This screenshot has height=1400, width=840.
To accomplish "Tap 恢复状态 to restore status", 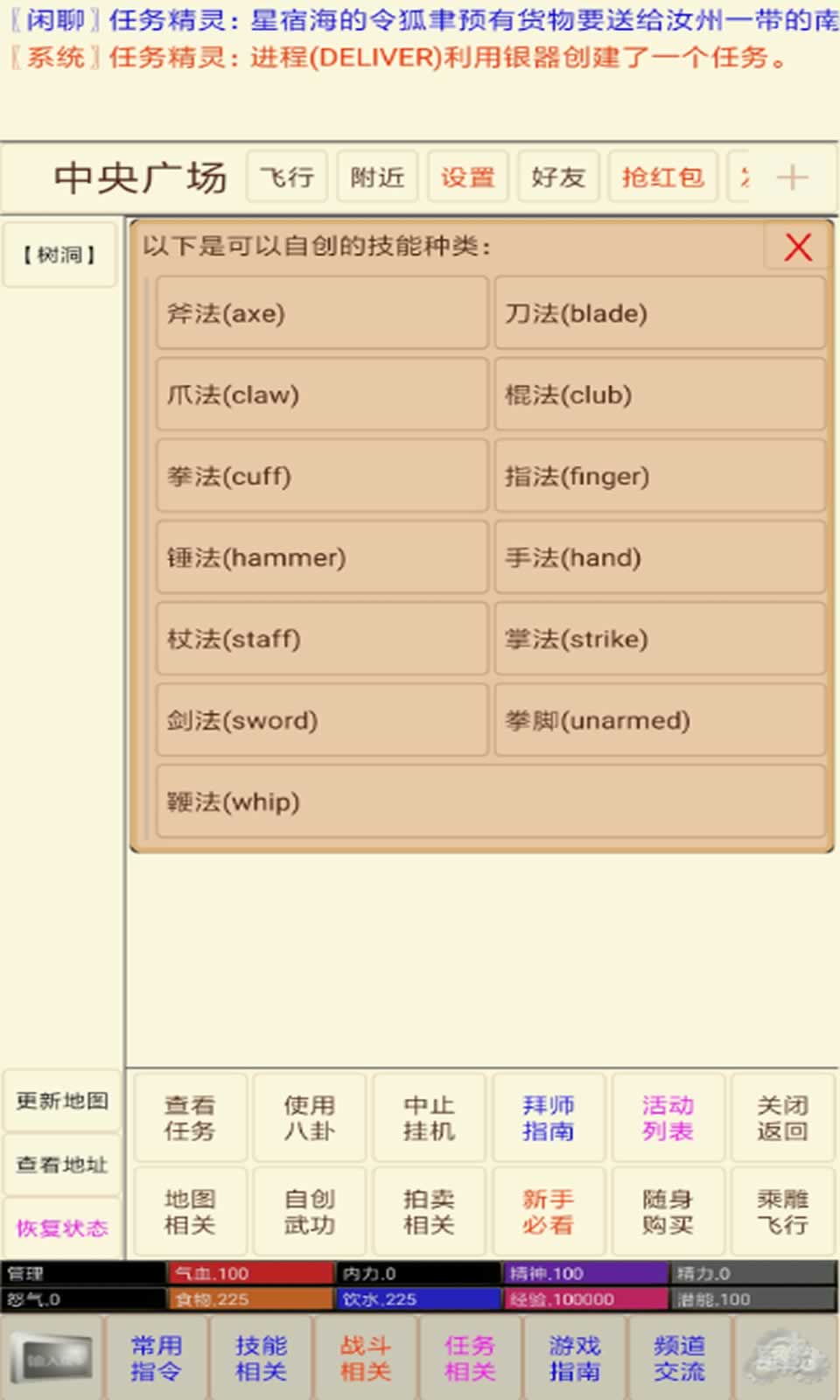I will click(61, 1228).
